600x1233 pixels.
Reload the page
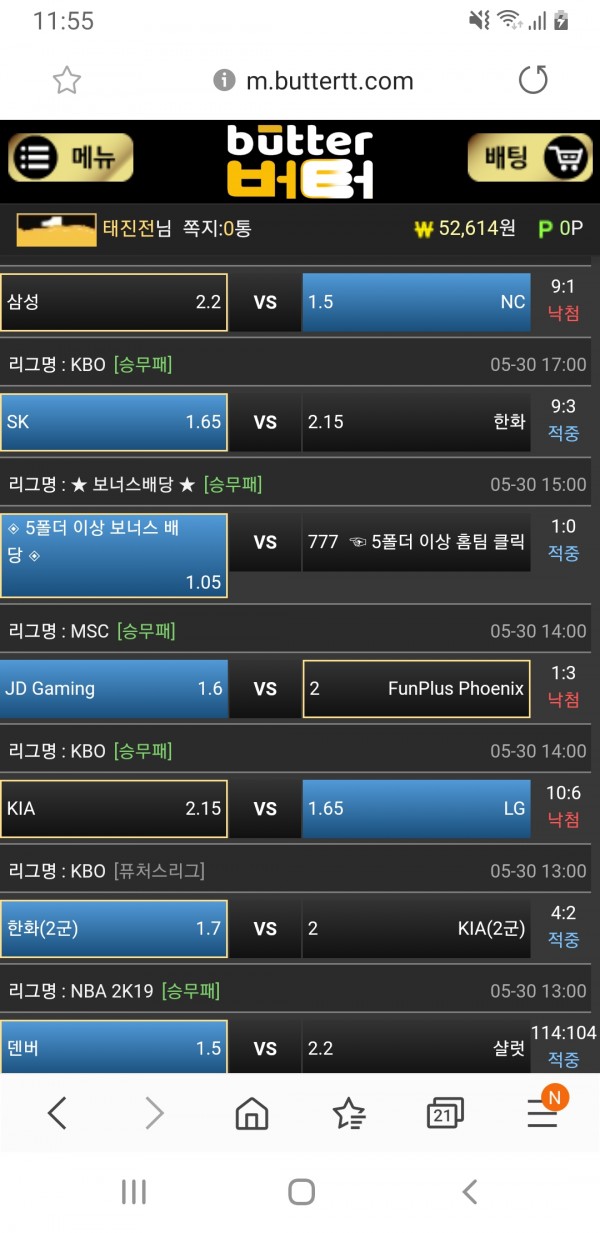(533, 80)
